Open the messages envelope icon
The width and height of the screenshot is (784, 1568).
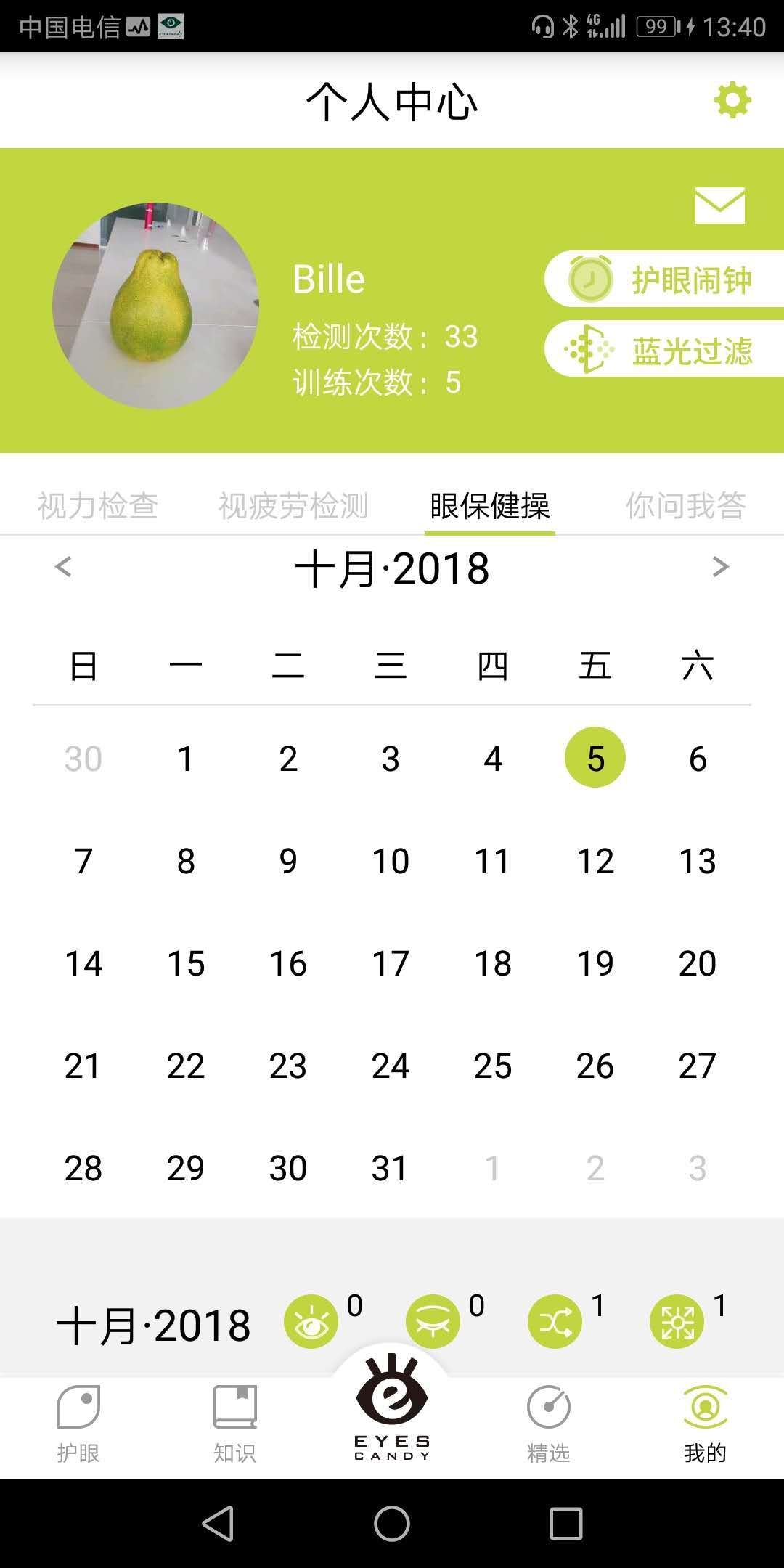(719, 205)
